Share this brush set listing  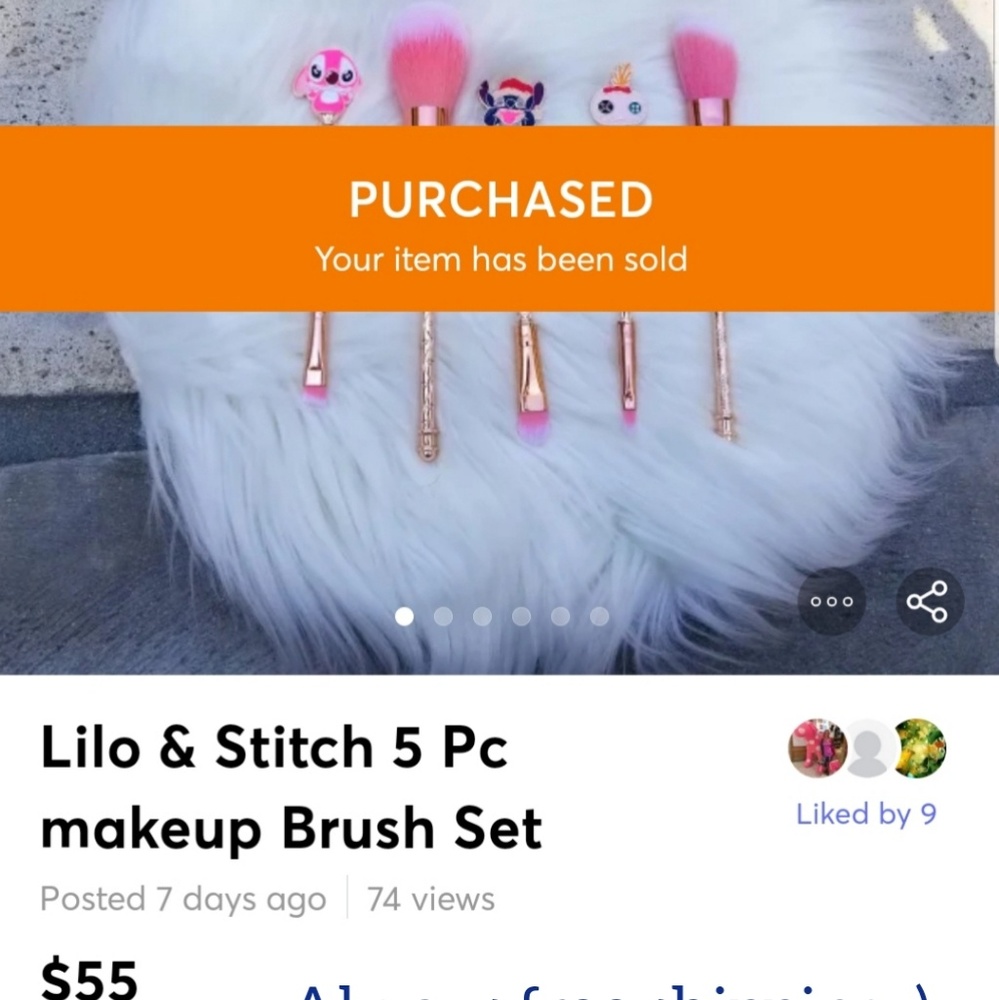pos(929,602)
